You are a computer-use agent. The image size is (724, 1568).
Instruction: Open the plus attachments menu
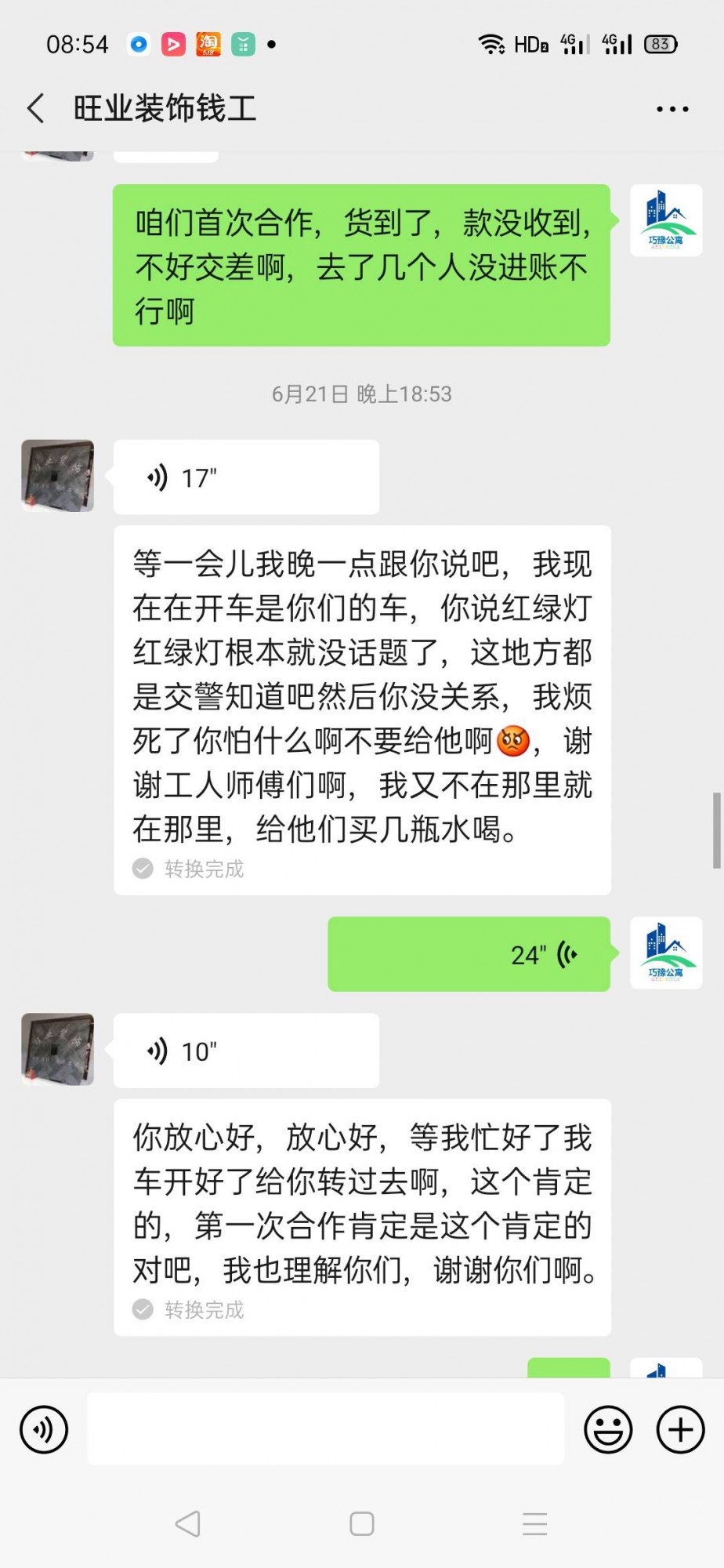(x=680, y=1429)
